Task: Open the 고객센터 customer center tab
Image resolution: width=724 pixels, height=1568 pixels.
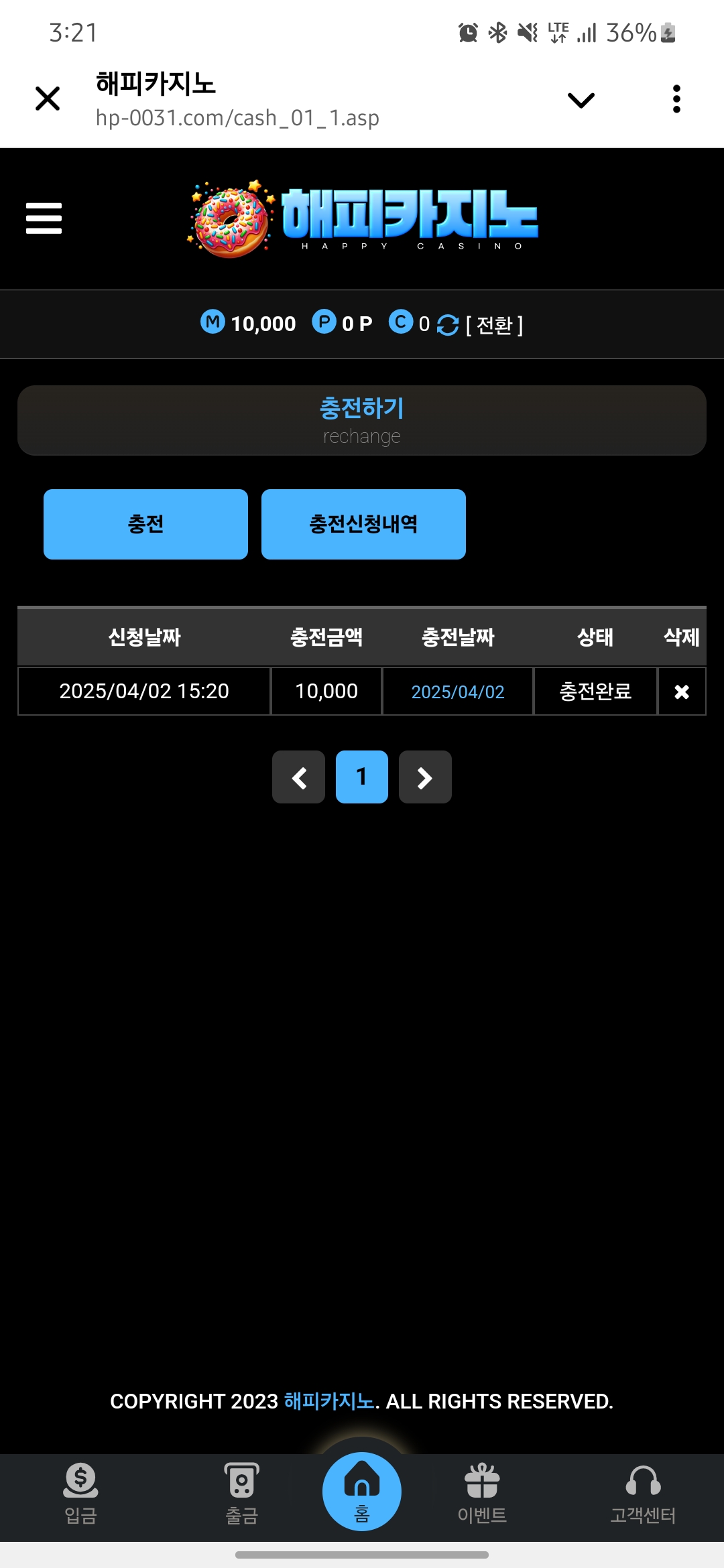Action: click(643, 1493)
